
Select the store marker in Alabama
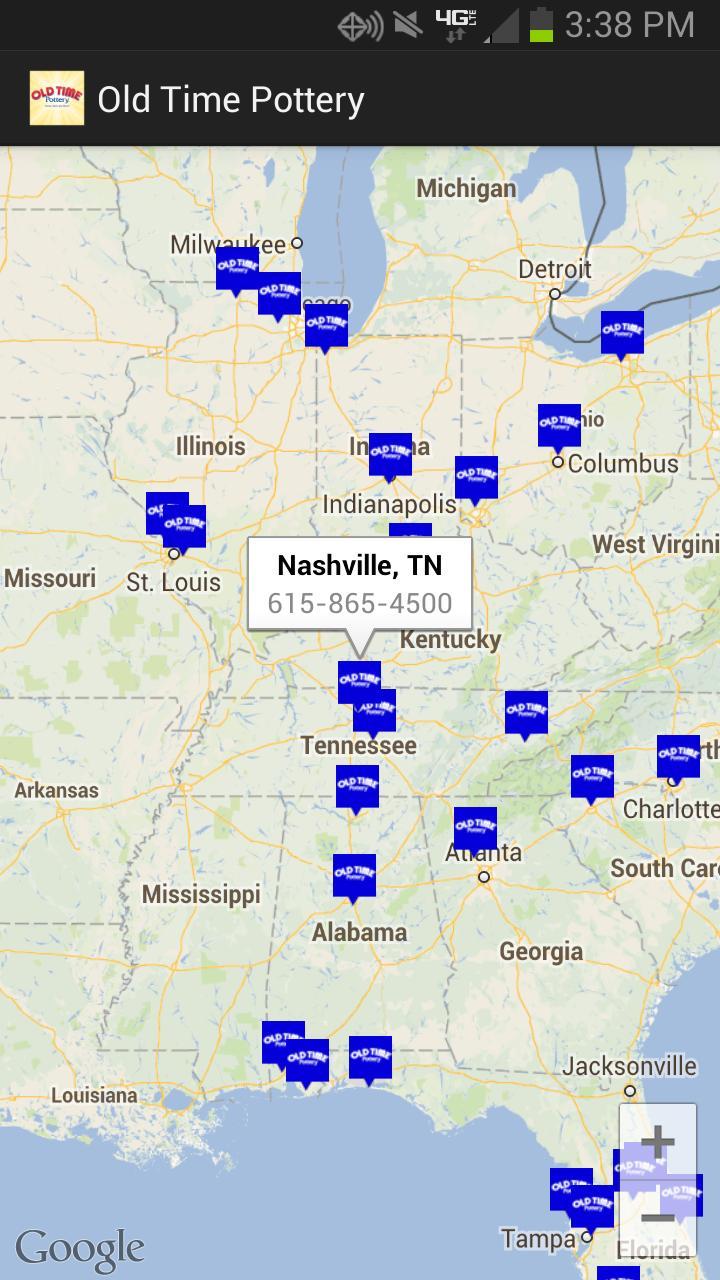point(354,875)
